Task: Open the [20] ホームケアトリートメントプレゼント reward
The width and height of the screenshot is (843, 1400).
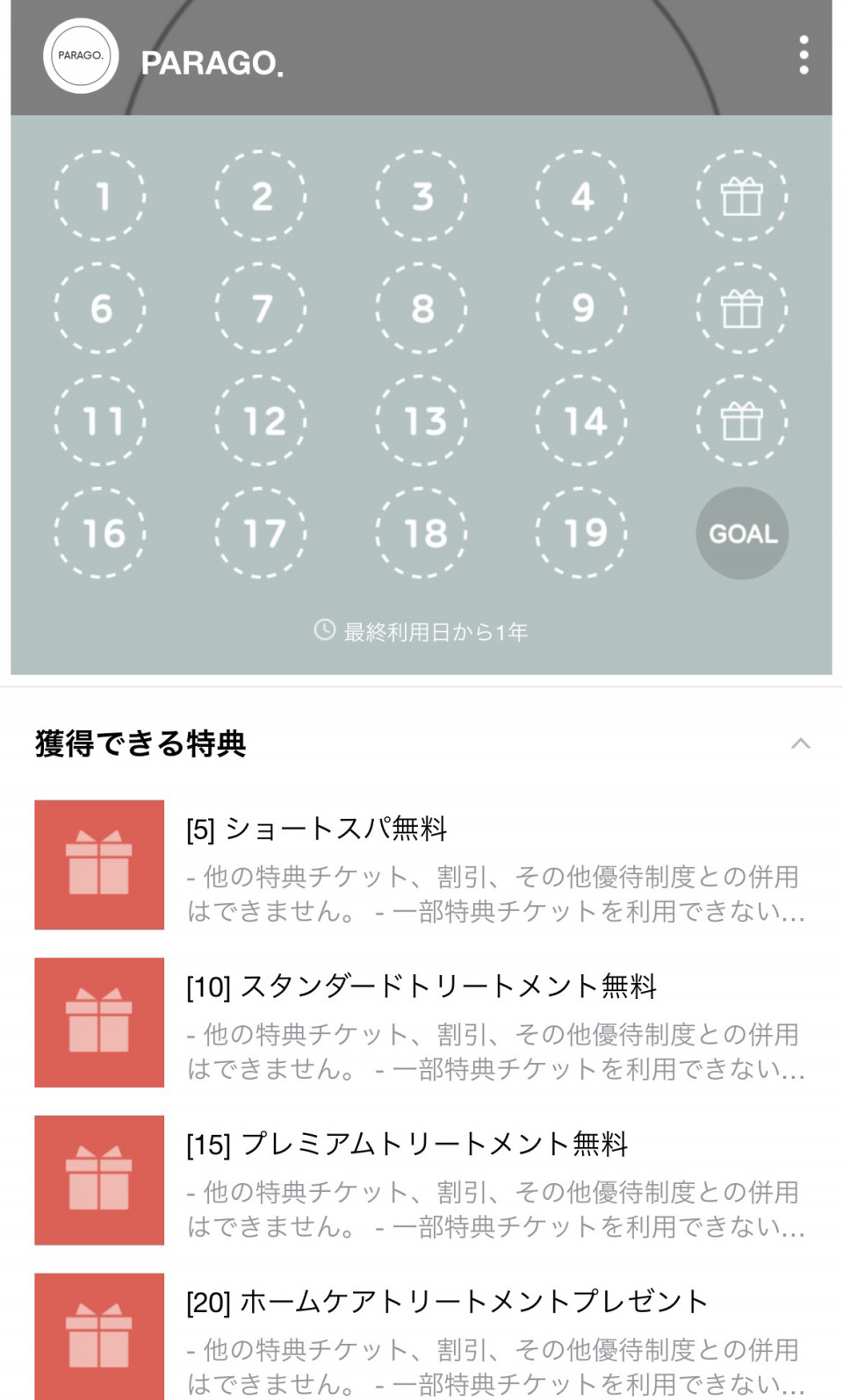Action: (x=421, y=1336)
